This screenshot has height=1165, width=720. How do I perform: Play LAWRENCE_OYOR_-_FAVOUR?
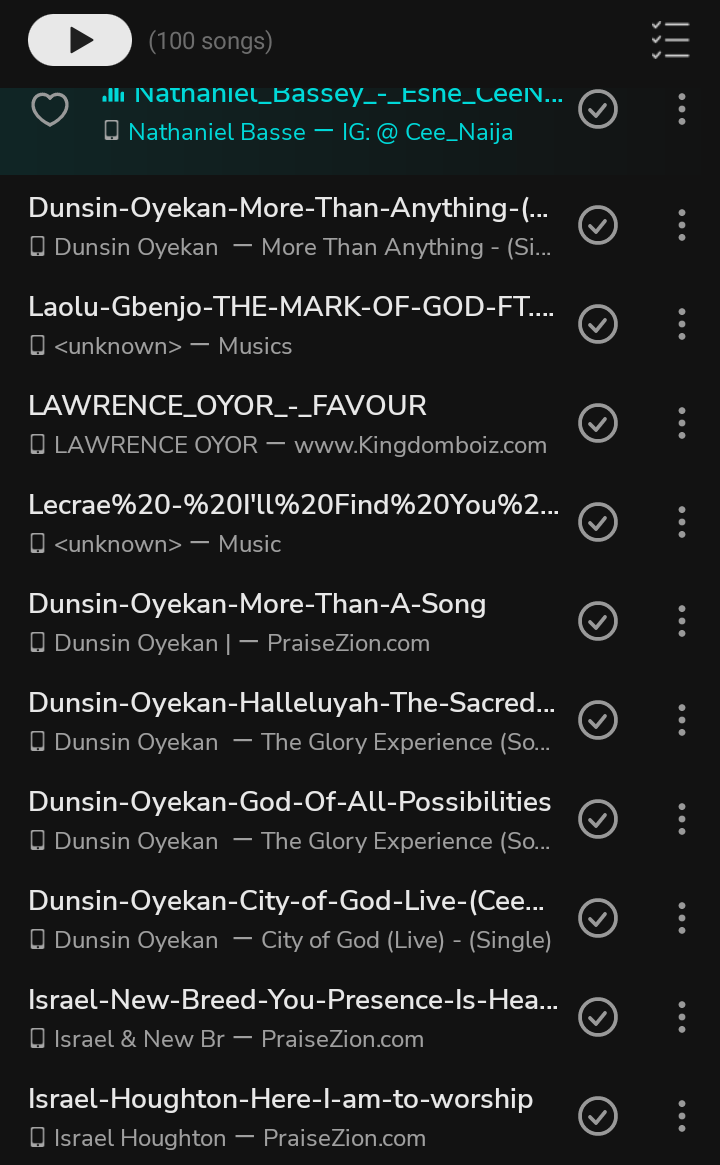[290, 423]
